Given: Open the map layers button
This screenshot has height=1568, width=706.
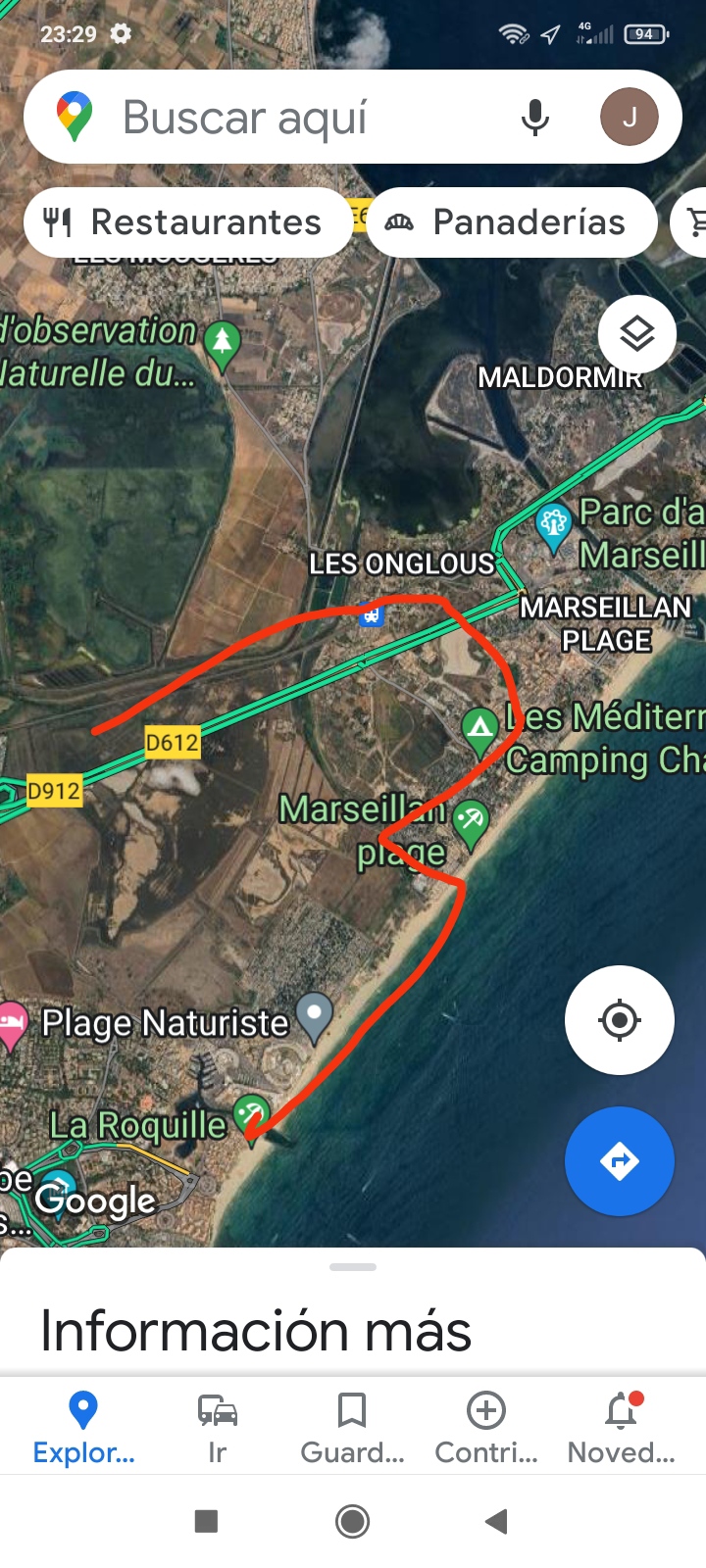Looking at the screenshot, I should pyautogui.click(x=637, y=334).
